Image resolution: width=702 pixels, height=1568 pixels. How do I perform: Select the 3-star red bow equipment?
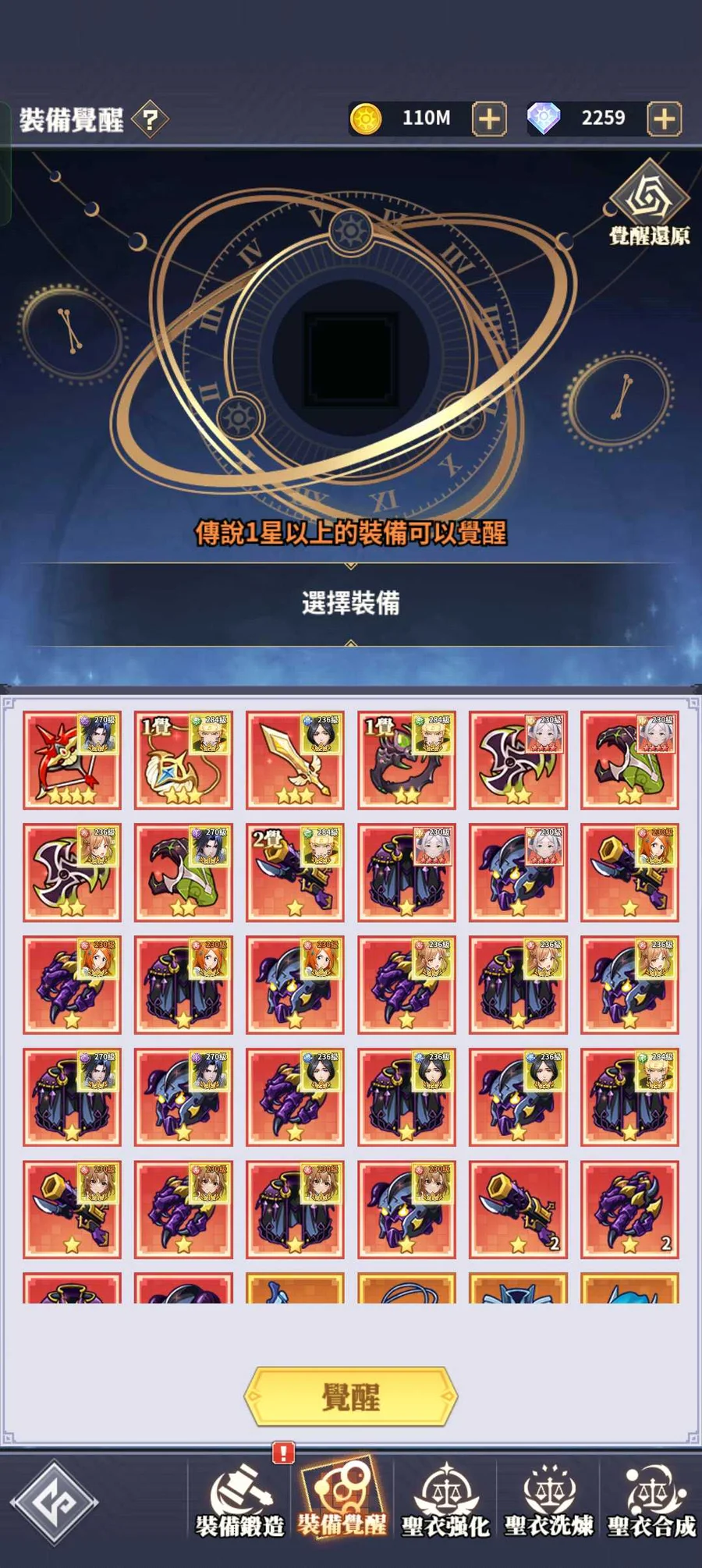[72, 759]
